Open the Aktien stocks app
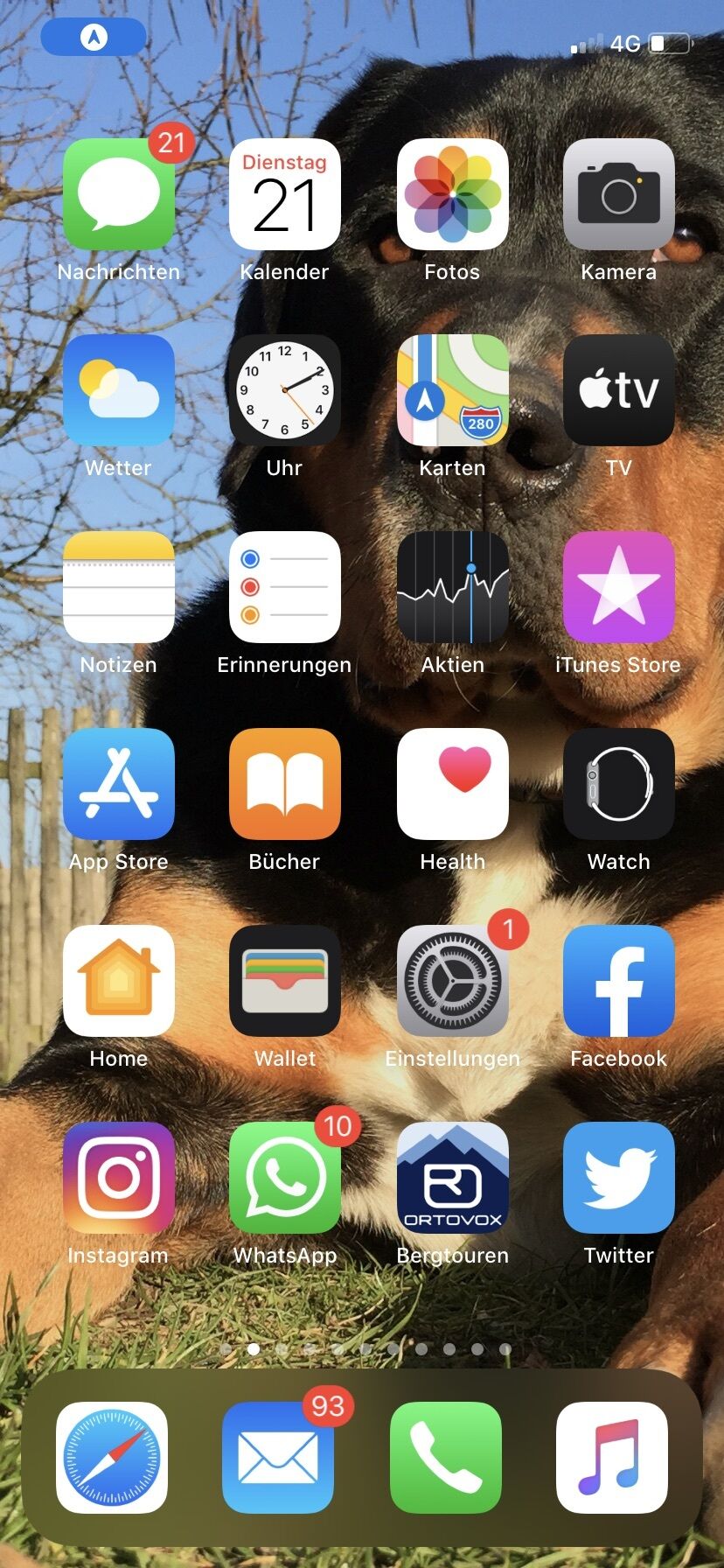The image size is (724, 1568). [452, 587]
